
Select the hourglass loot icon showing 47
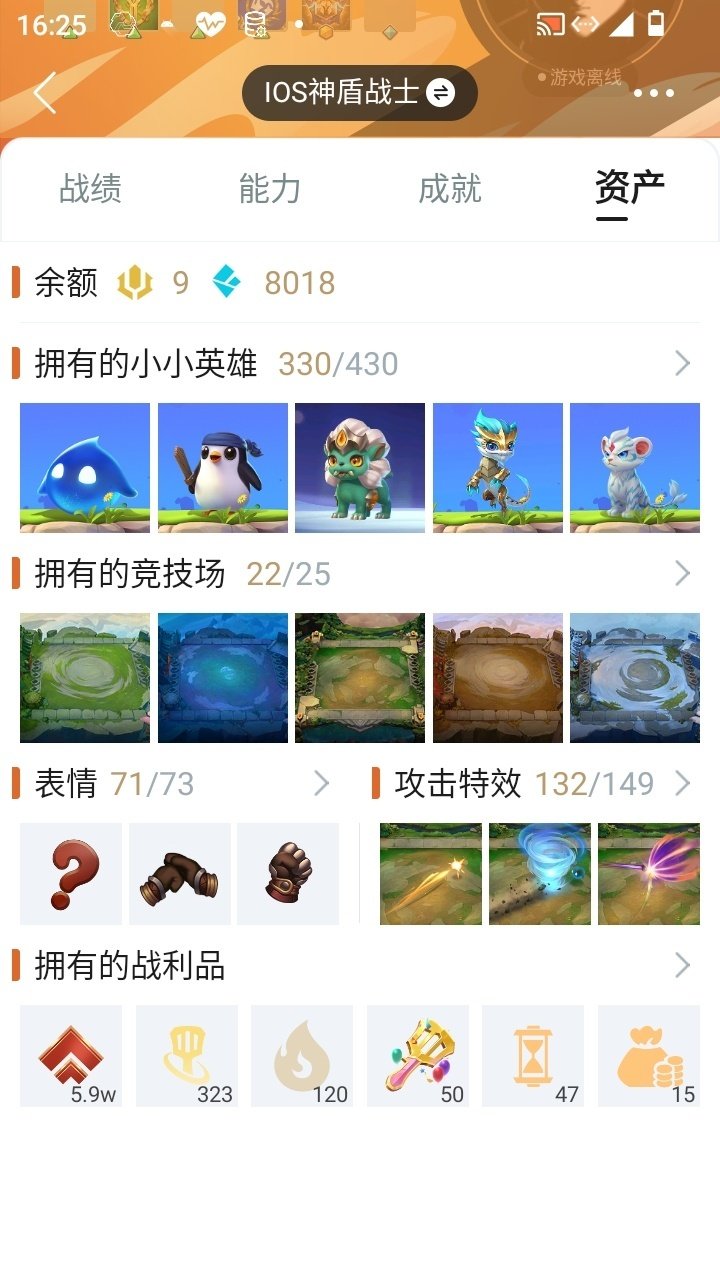point(532,1055)
